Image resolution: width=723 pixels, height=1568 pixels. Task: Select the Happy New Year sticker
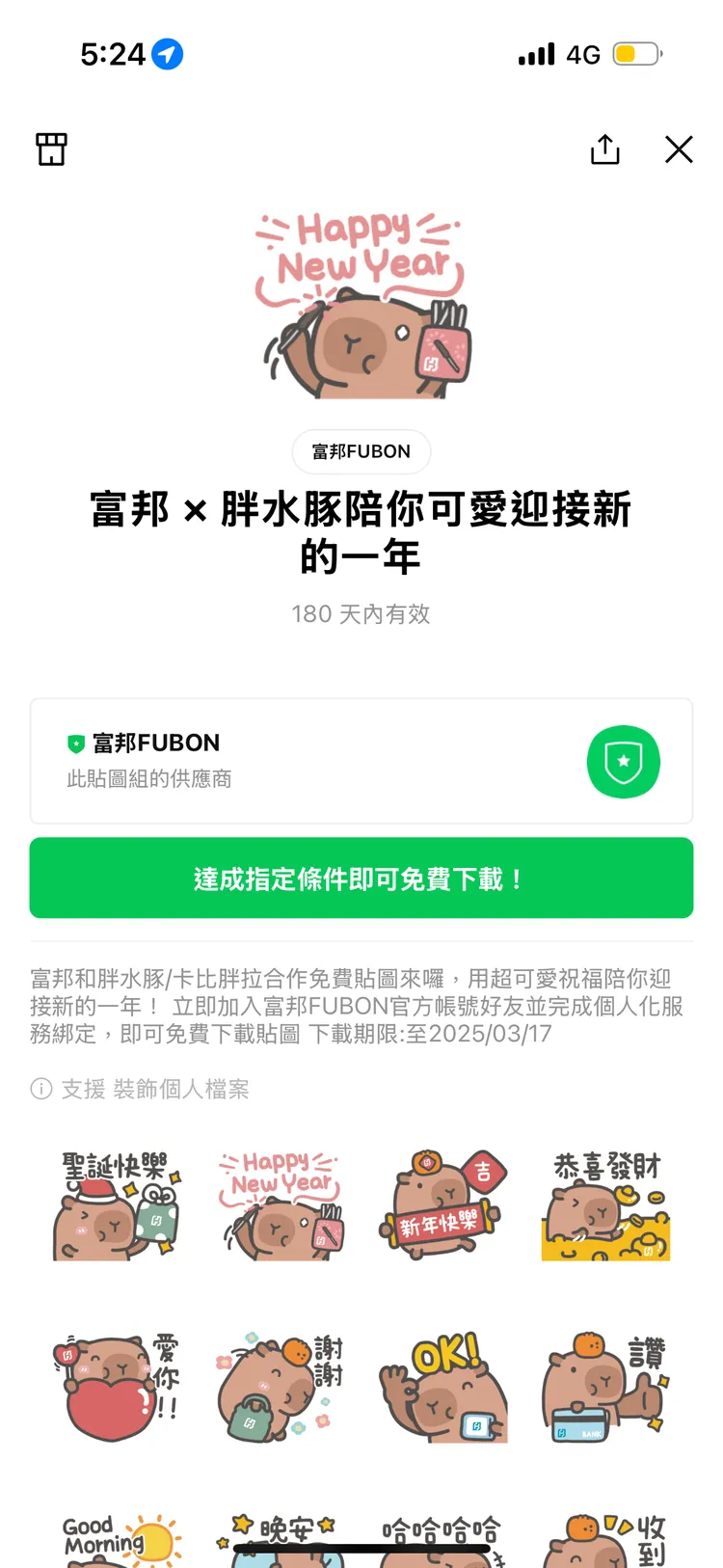[x=280, y=1203]
